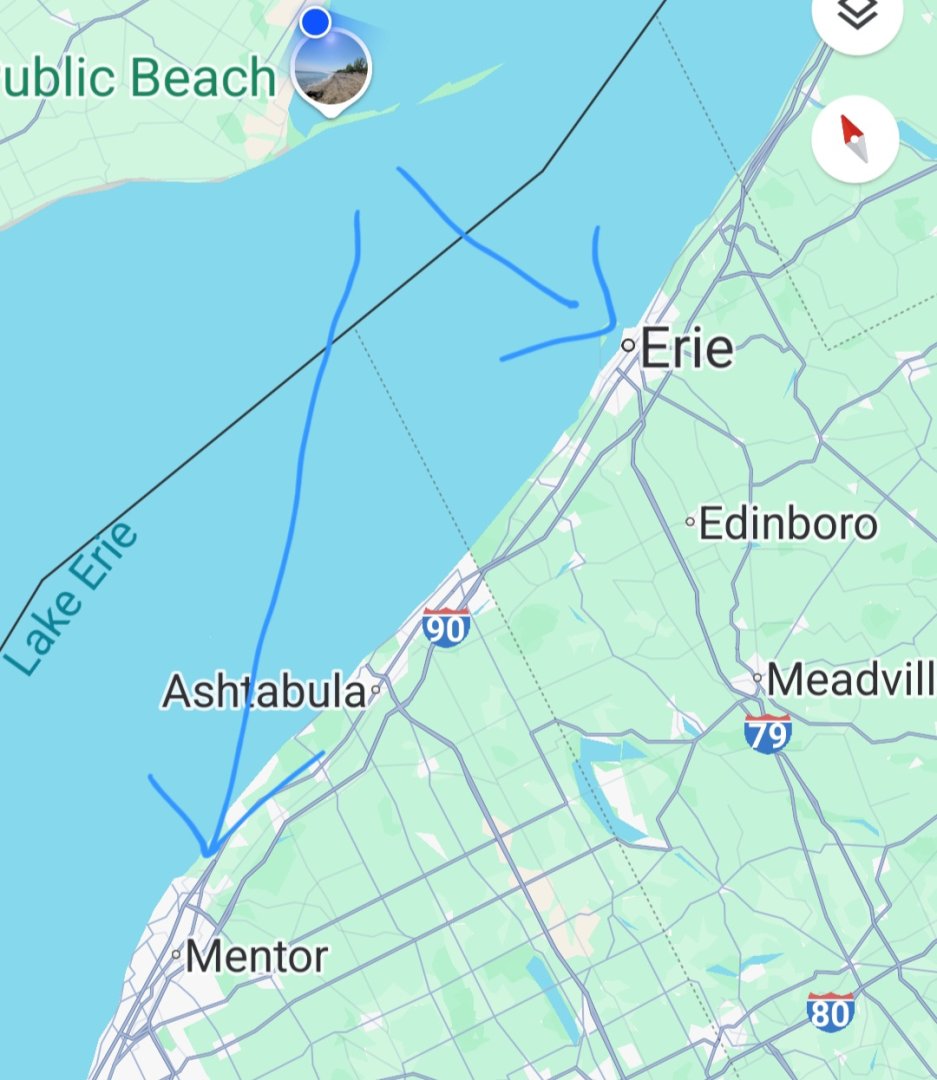Open the map layers button
937x1080 pixels.
pos(857,18)
